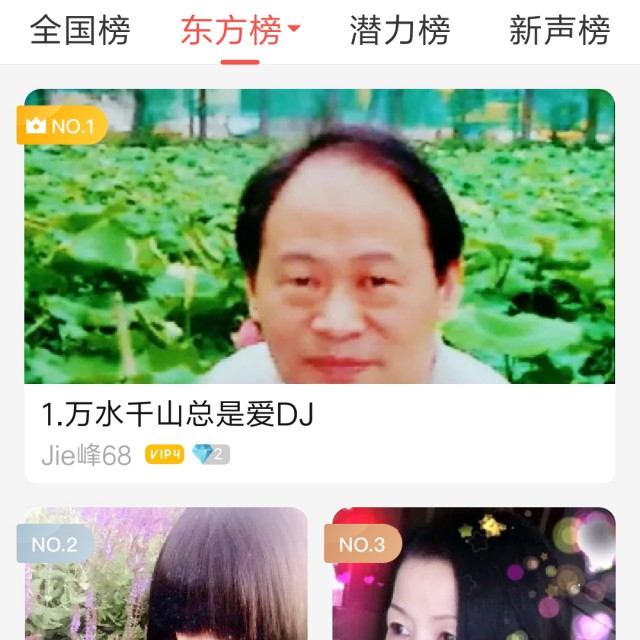
Task: View Jie峰68's profile
Action: (87, 455)
